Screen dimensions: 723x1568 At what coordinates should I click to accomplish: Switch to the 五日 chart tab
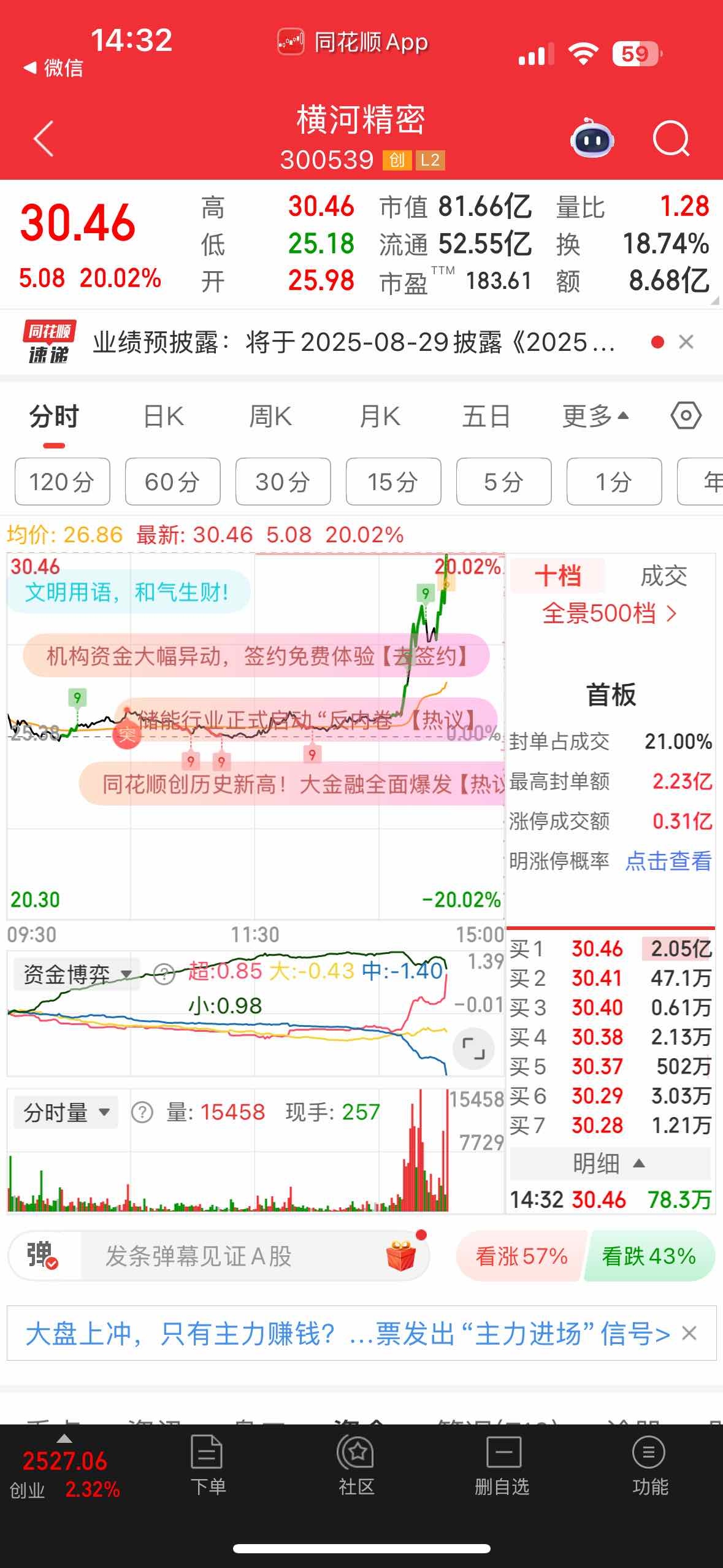click(x=486, y=417)
